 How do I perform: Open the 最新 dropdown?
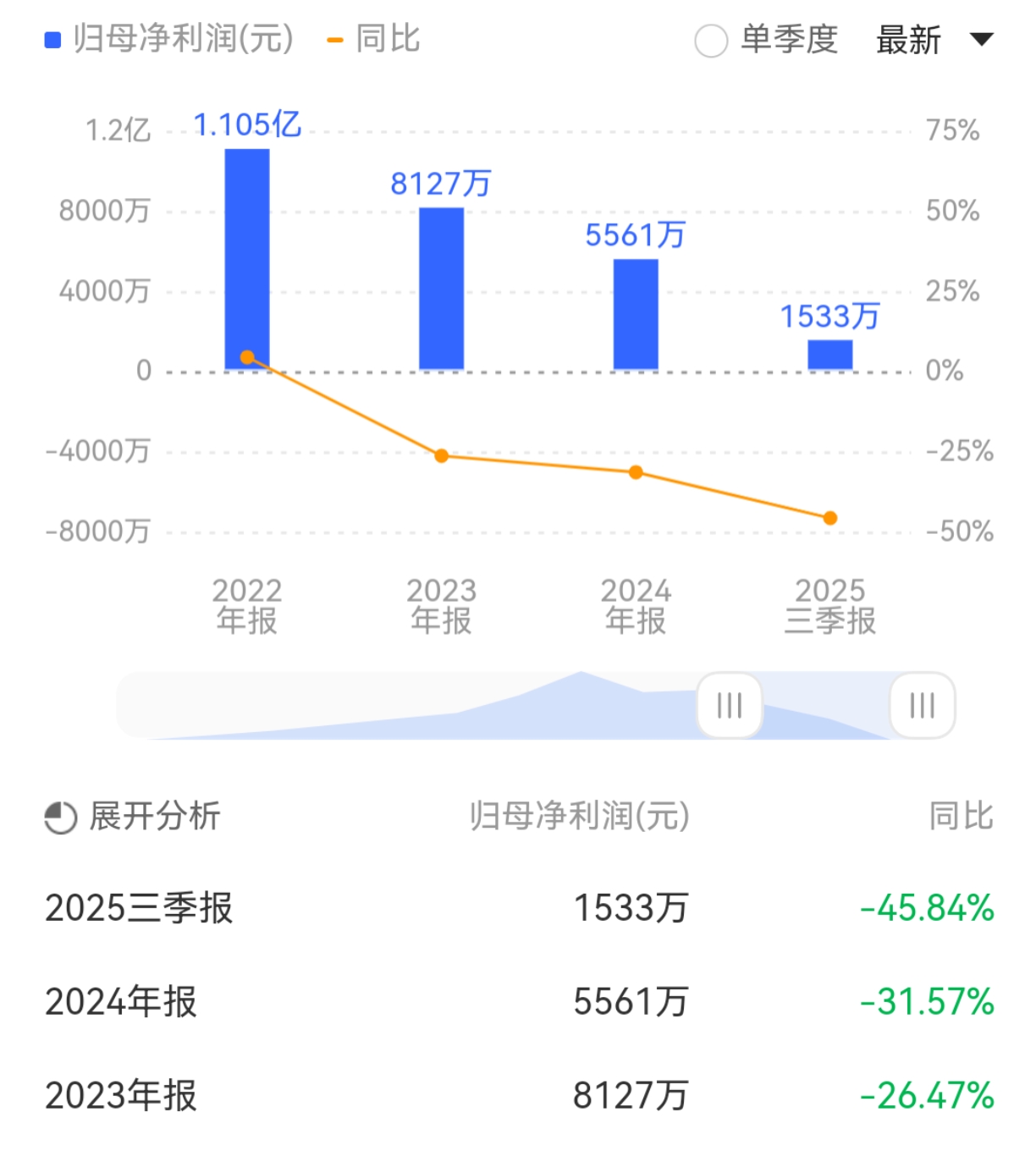pos(934,40)
